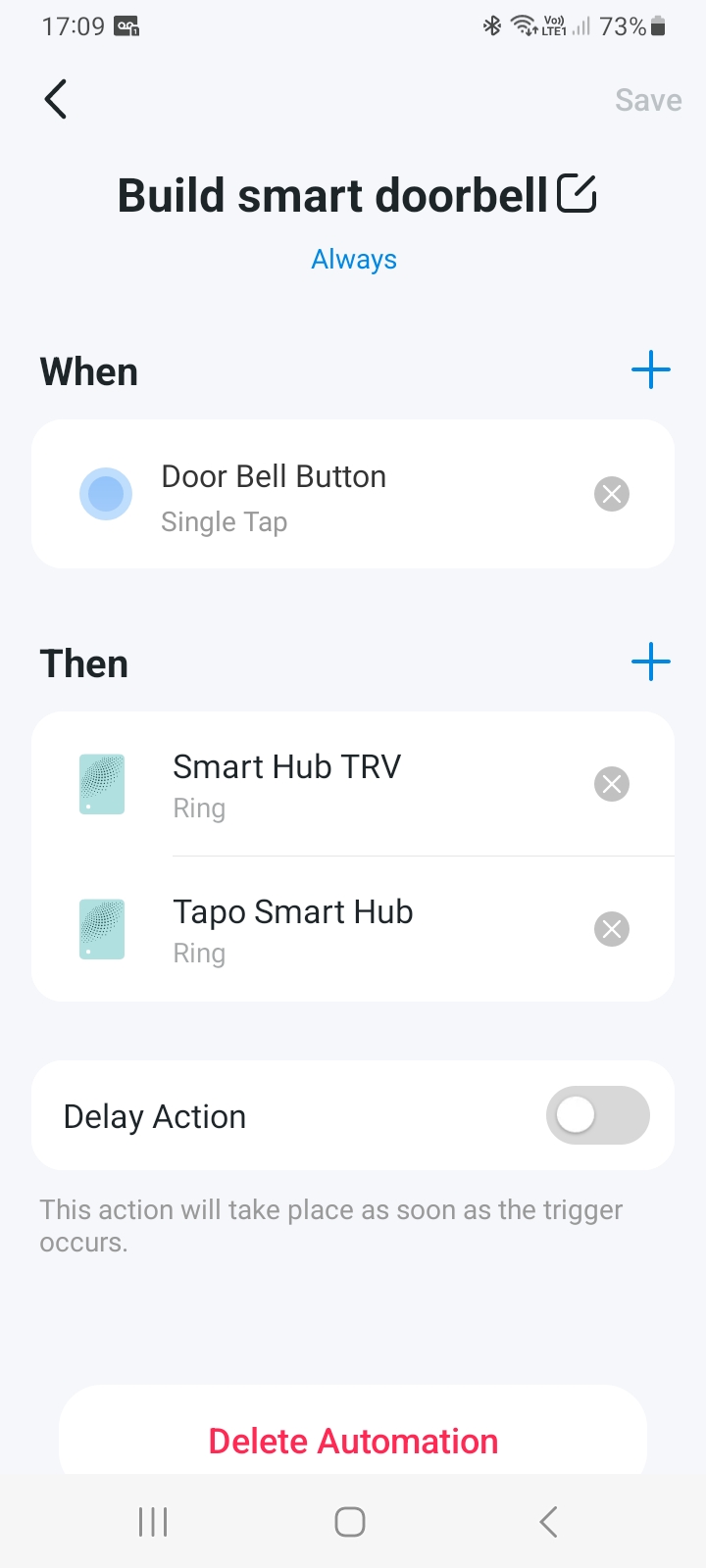The image size is (706, 1568).
Task: Delete this automation
Action: click(x=353, y=1441)
